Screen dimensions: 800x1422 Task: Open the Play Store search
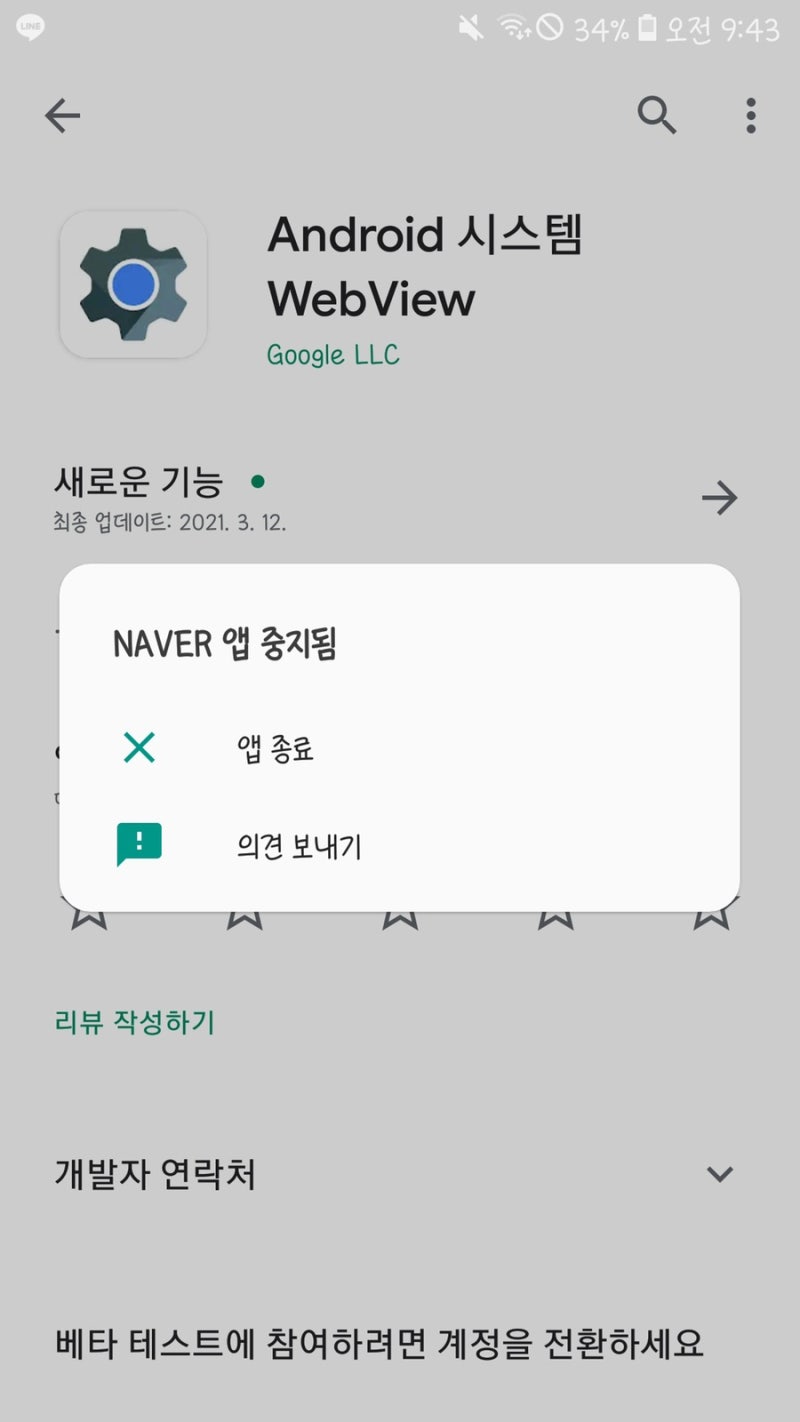click(x=657, y=116)
